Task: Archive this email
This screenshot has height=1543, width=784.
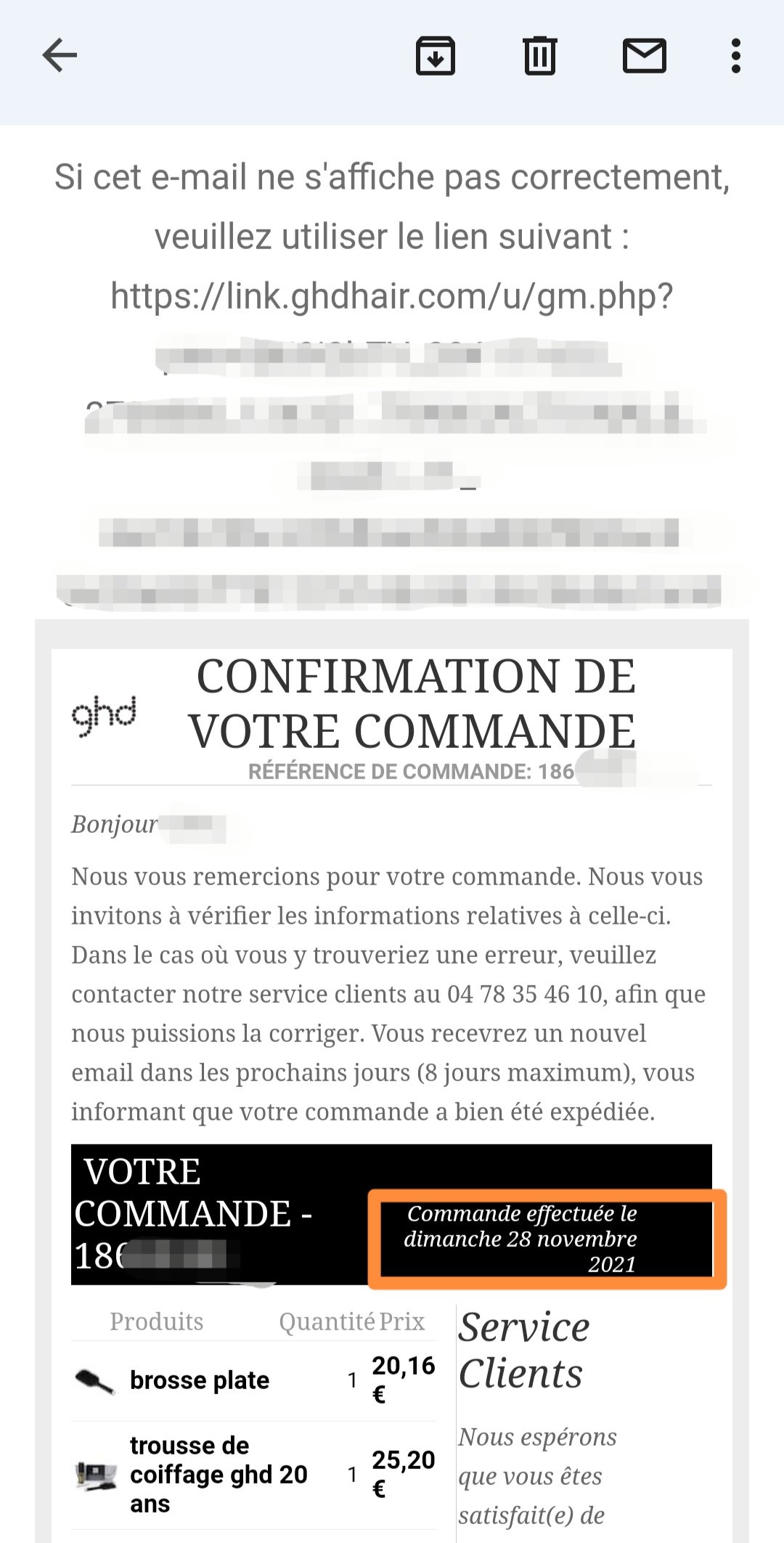Action: (436, 56)
